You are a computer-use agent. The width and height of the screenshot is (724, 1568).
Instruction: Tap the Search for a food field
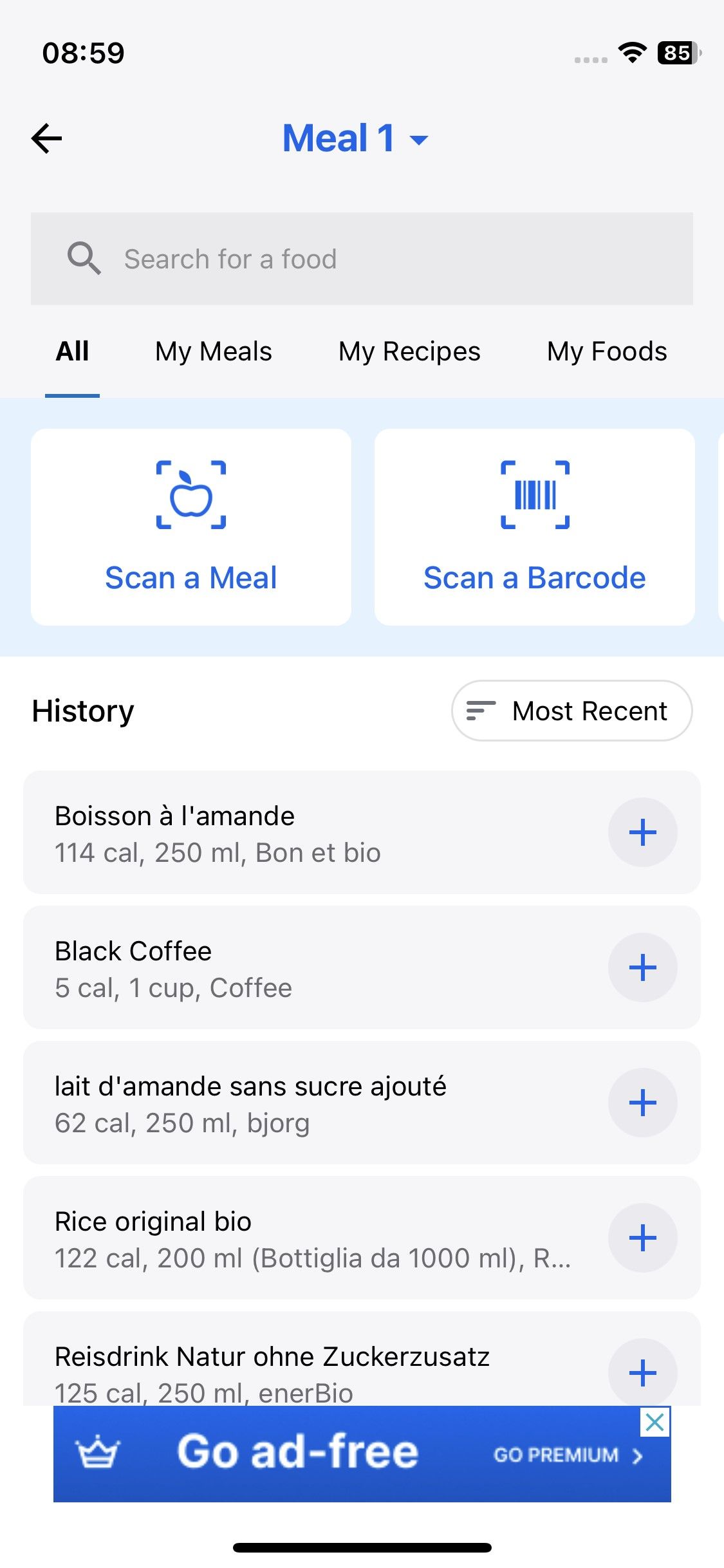(360, 258)
